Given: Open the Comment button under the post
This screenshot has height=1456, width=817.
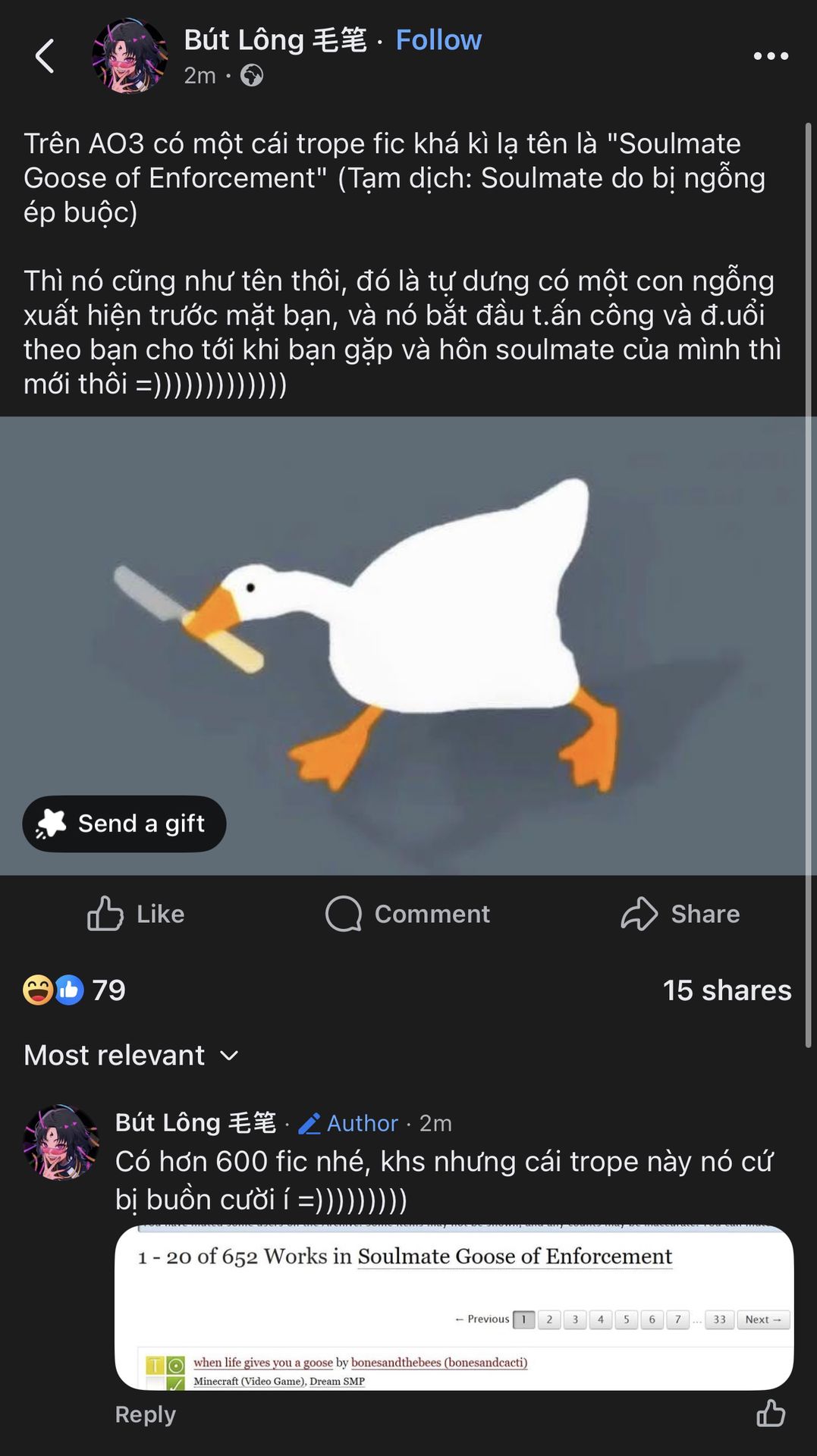Looking at the screenshot, I should 407,914.
